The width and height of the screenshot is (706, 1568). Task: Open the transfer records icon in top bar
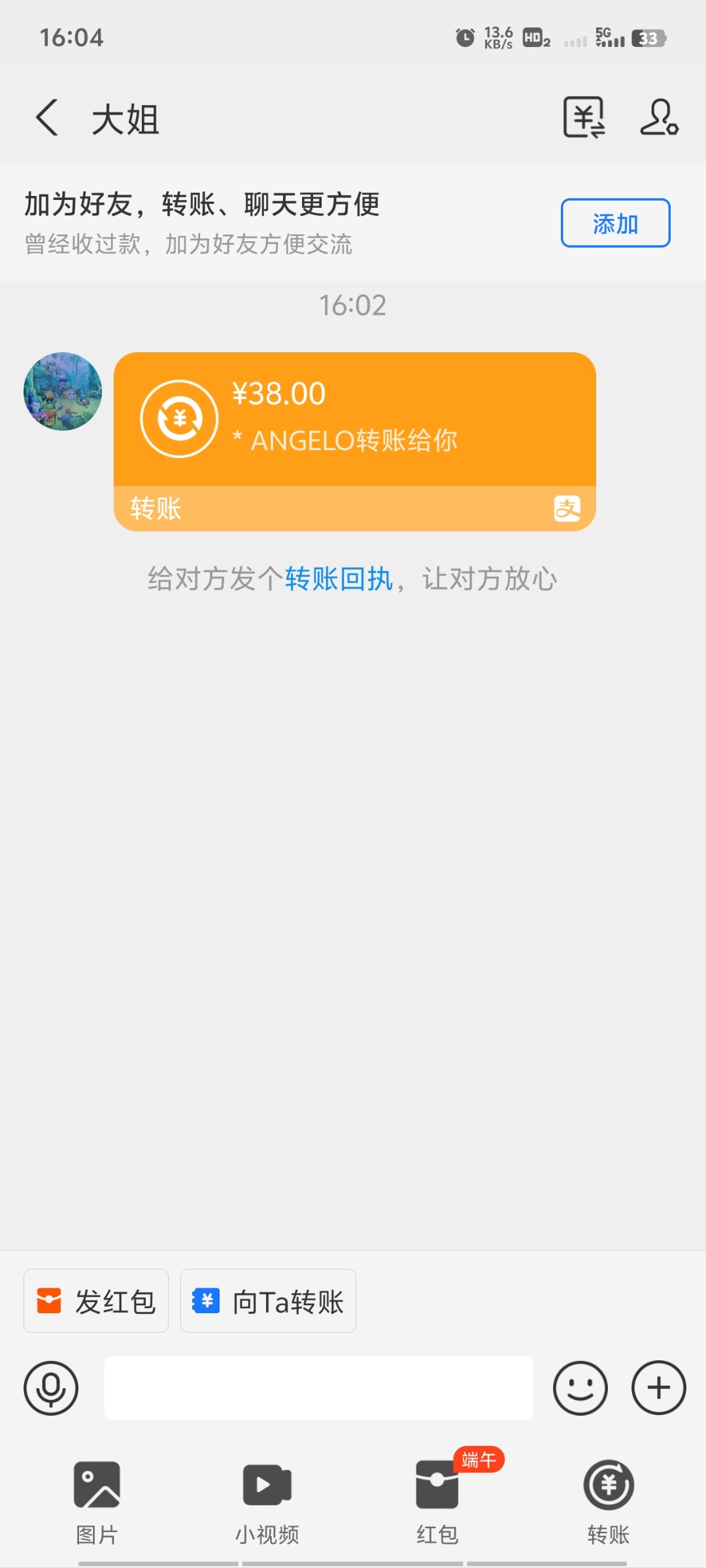coord(584,118)
